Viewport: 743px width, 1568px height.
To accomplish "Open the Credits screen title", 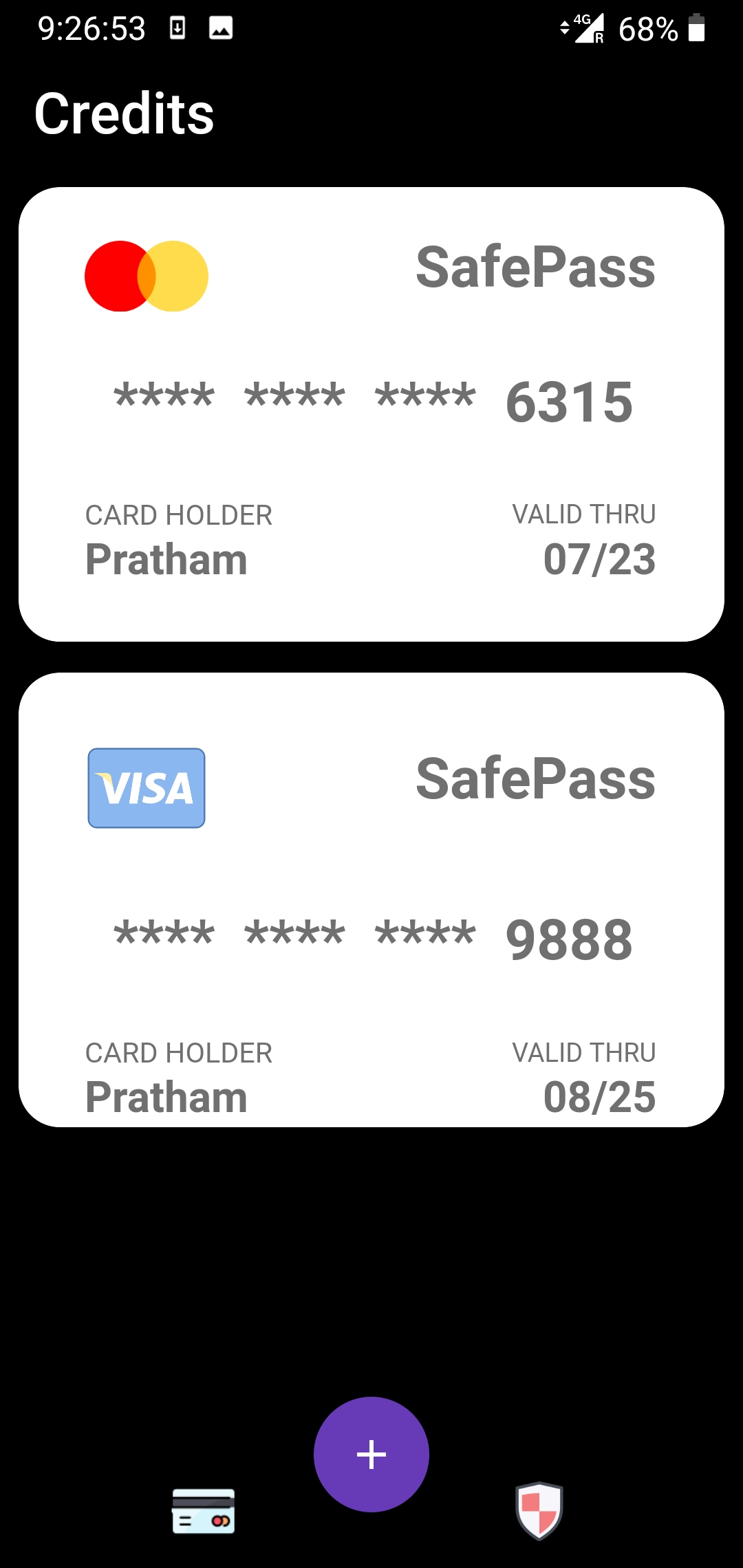I will click(x=125, y=114).
